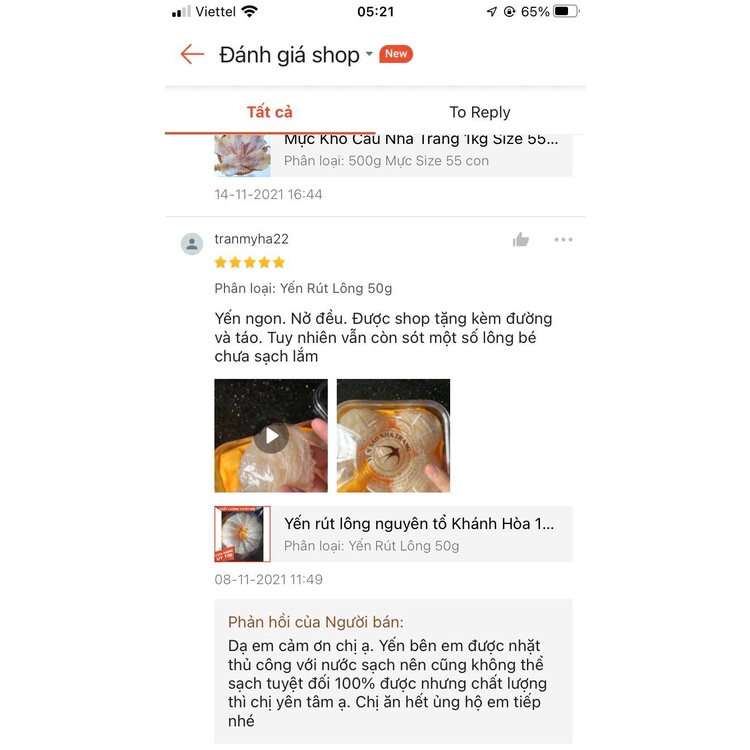
Task: Go back using the arrow icon
Action: pyautogui.click(x=192, y=54)
